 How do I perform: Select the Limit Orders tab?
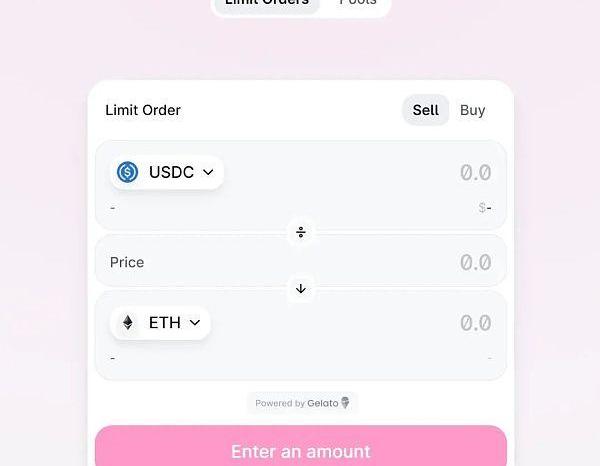(x=266, y=4)
